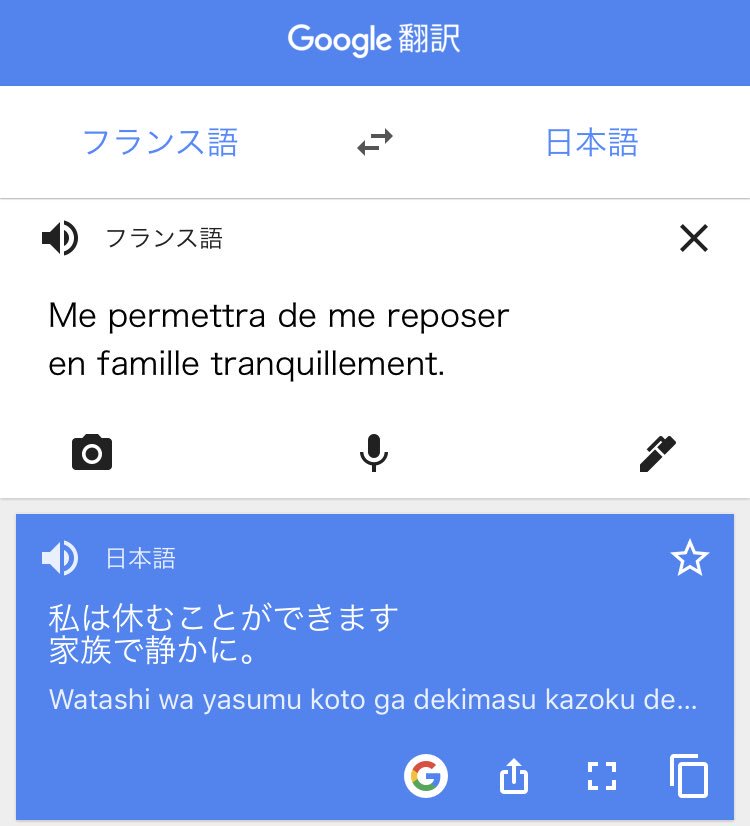Start voice input with the microphone
Screen dimensions: 750x826
(x=374, y=453)
